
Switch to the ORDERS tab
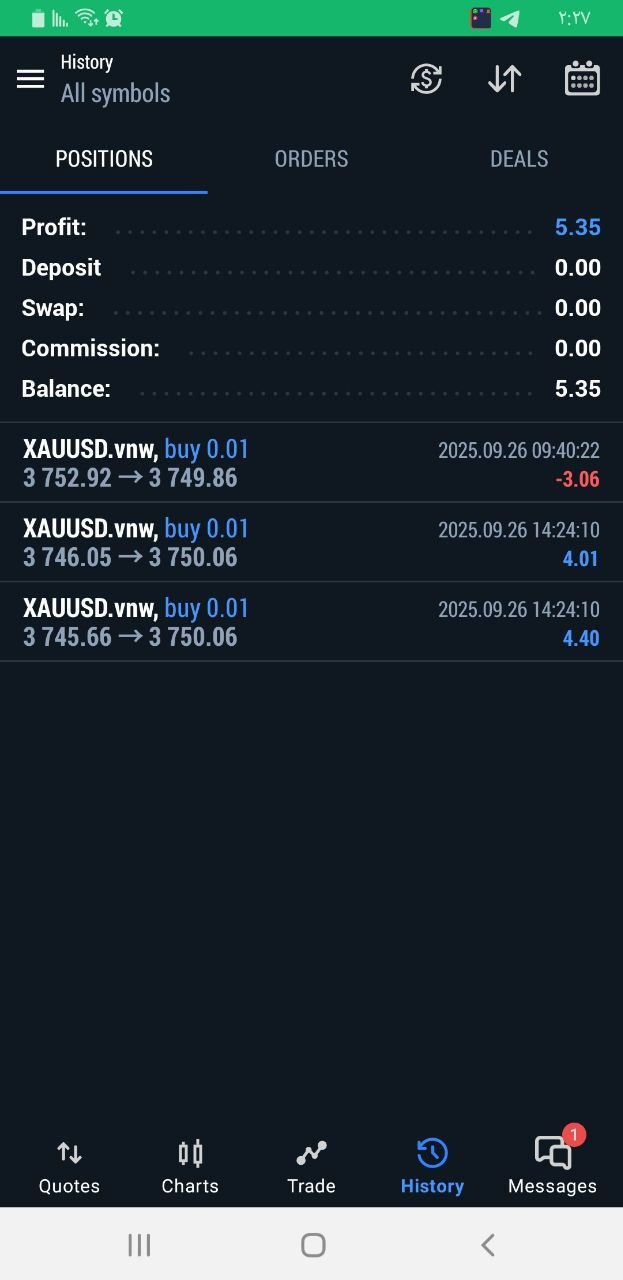[x=311, y=159]
